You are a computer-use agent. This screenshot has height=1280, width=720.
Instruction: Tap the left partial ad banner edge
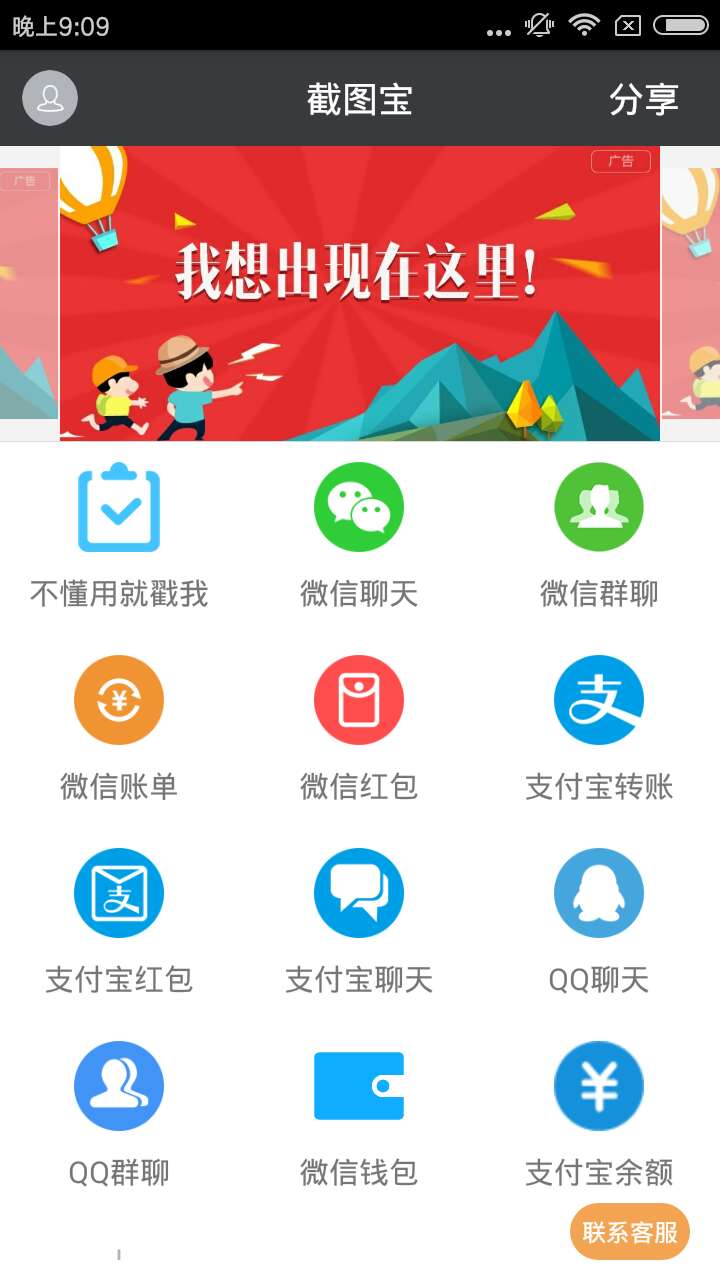[27, 293]
